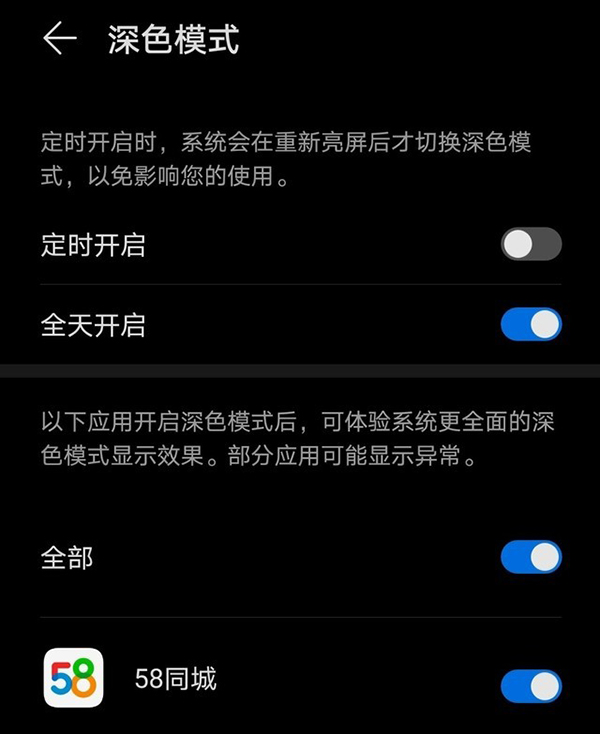Enable the 定时开启 switch
Image resolution: width=600 pixels, height=734 pixels.
[531, 245]
